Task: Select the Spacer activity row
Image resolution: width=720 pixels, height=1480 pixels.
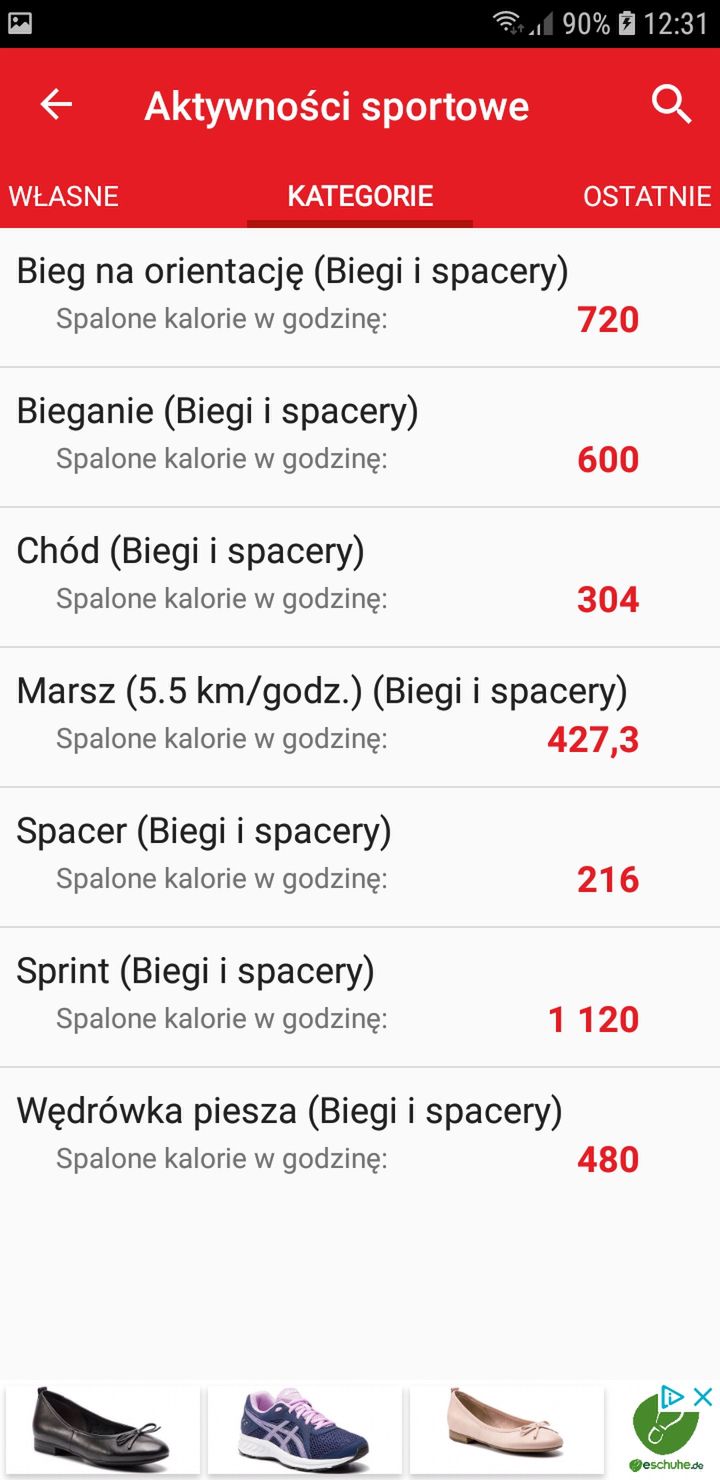Action: point(360,857)
